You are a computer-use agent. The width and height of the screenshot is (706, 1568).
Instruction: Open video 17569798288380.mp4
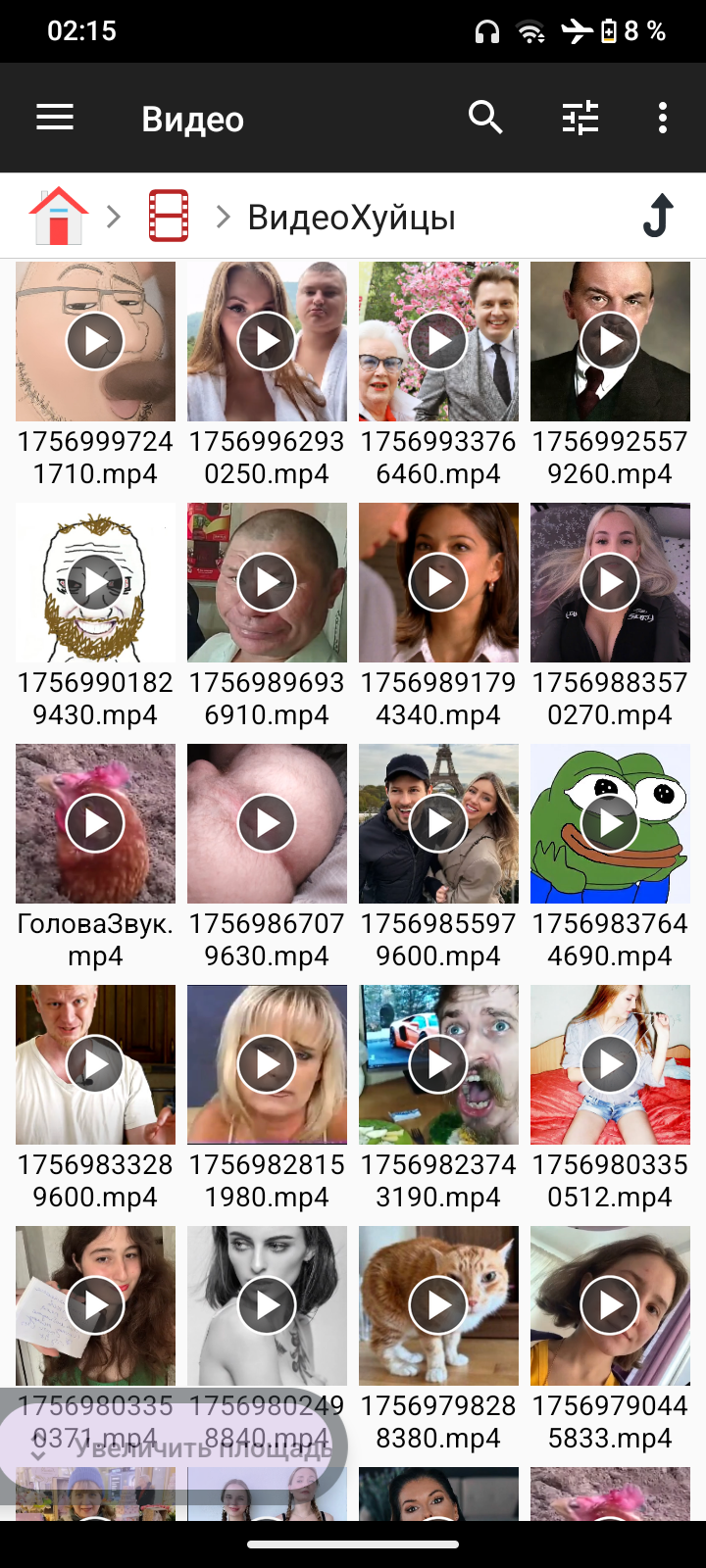(438, 1305)
